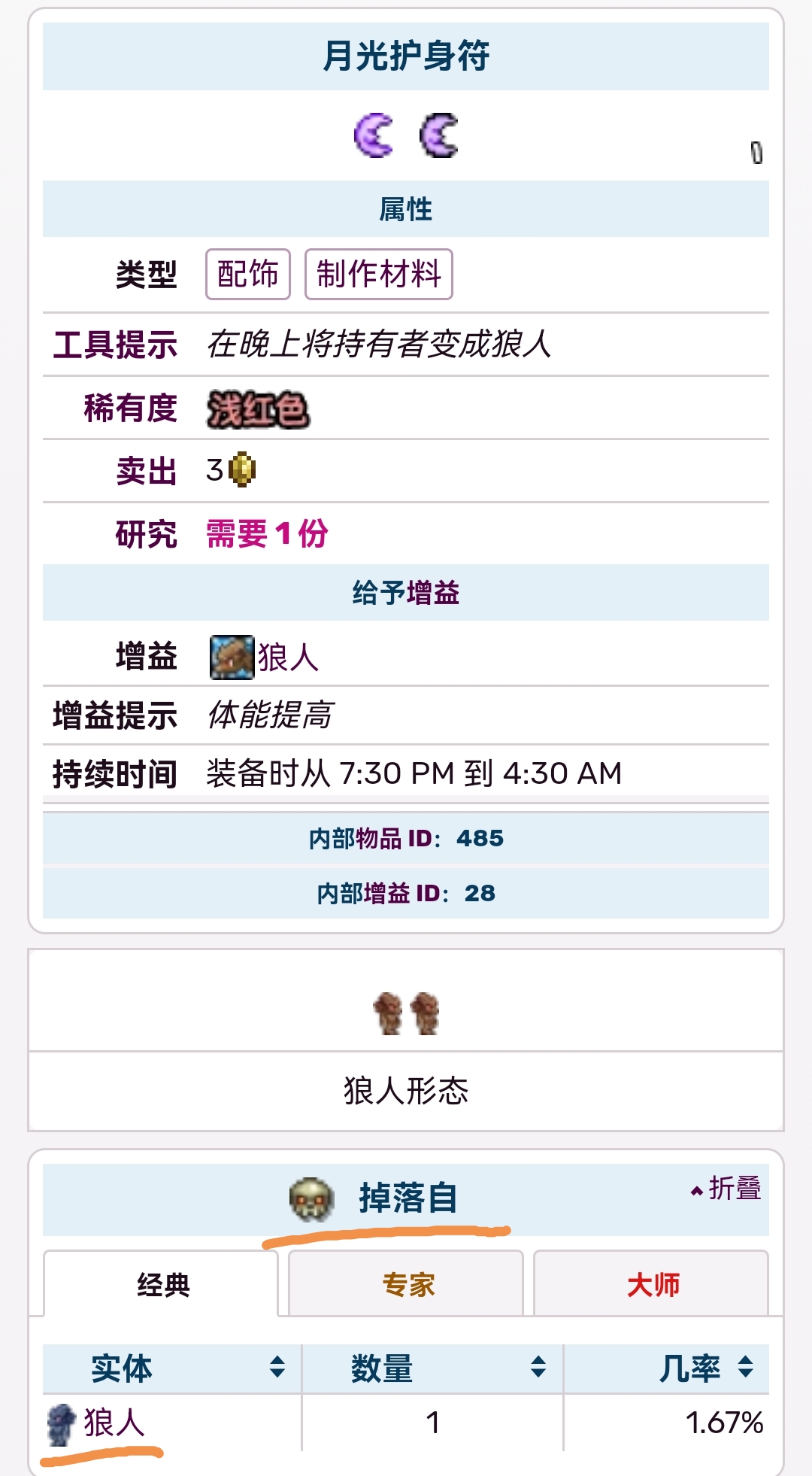Open the 狼人 buff link
Screen dimensions: 812x1476
point(288,658)
